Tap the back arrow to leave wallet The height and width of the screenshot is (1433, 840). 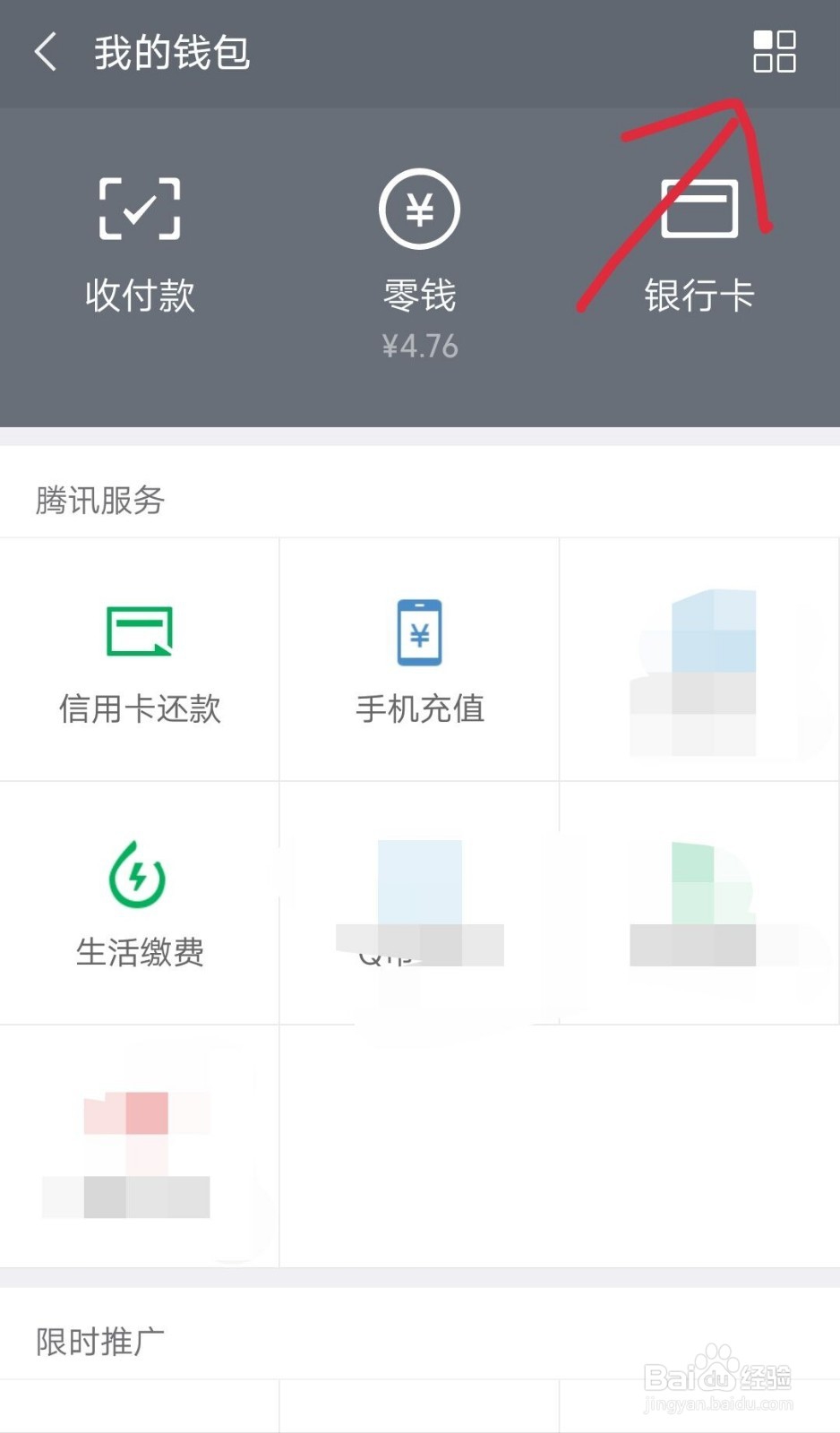click(x=45, y=52)
